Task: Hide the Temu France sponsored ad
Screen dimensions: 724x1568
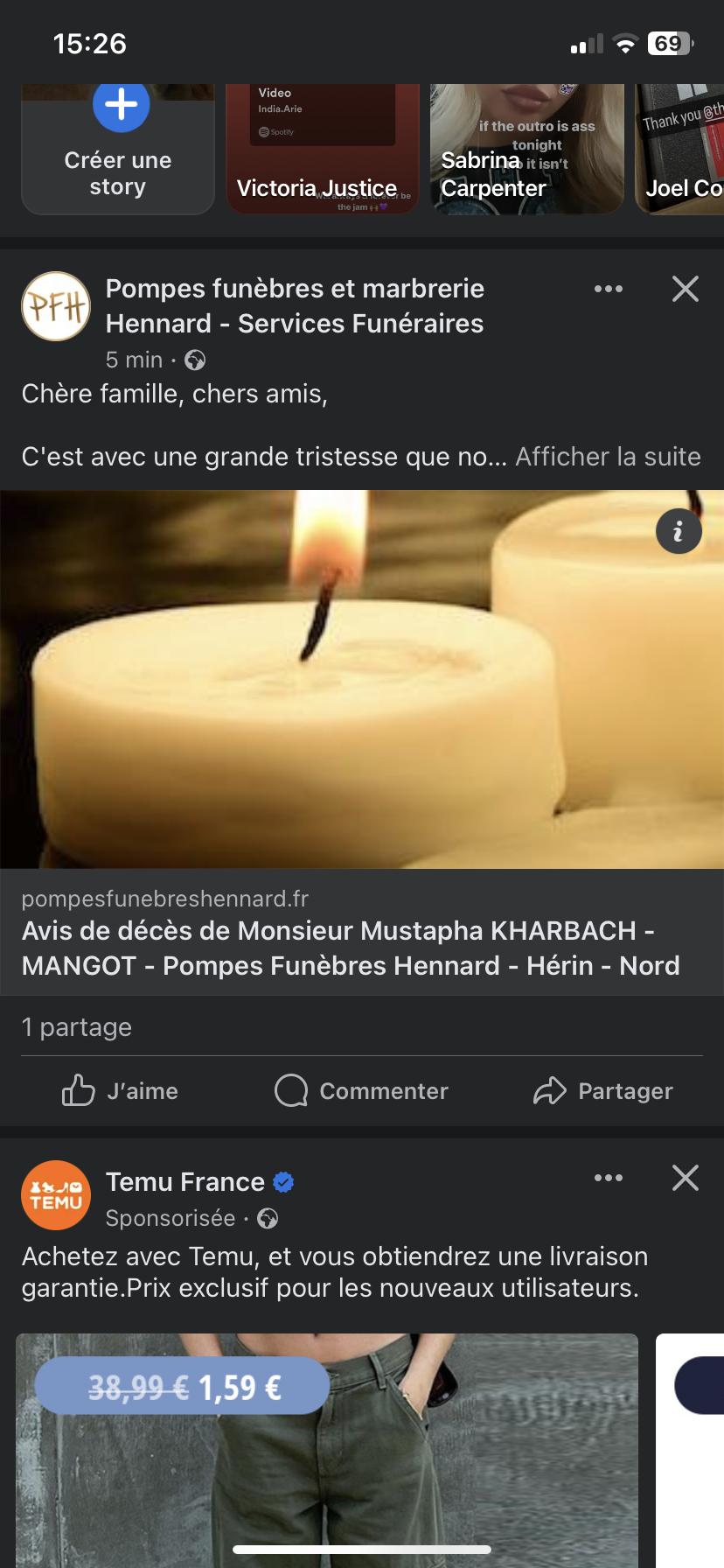Action: click(x=685, y=1178)
